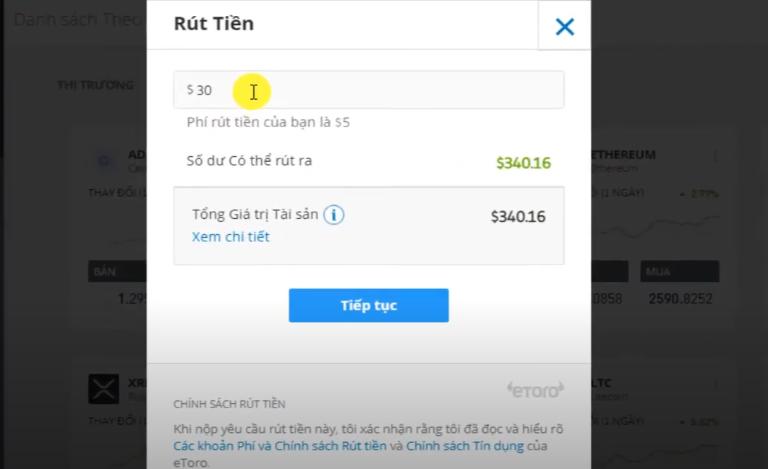Open the Xem chi tiết link
The height and width of the screenshot is (469, 768).
(230, 237)
